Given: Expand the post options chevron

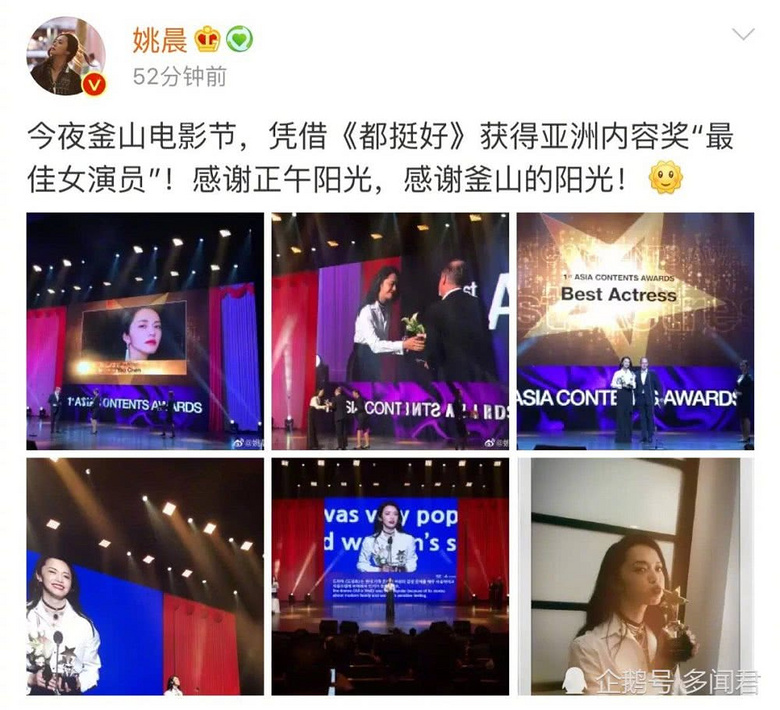Looking at the screenshot, I should (743, 35).
